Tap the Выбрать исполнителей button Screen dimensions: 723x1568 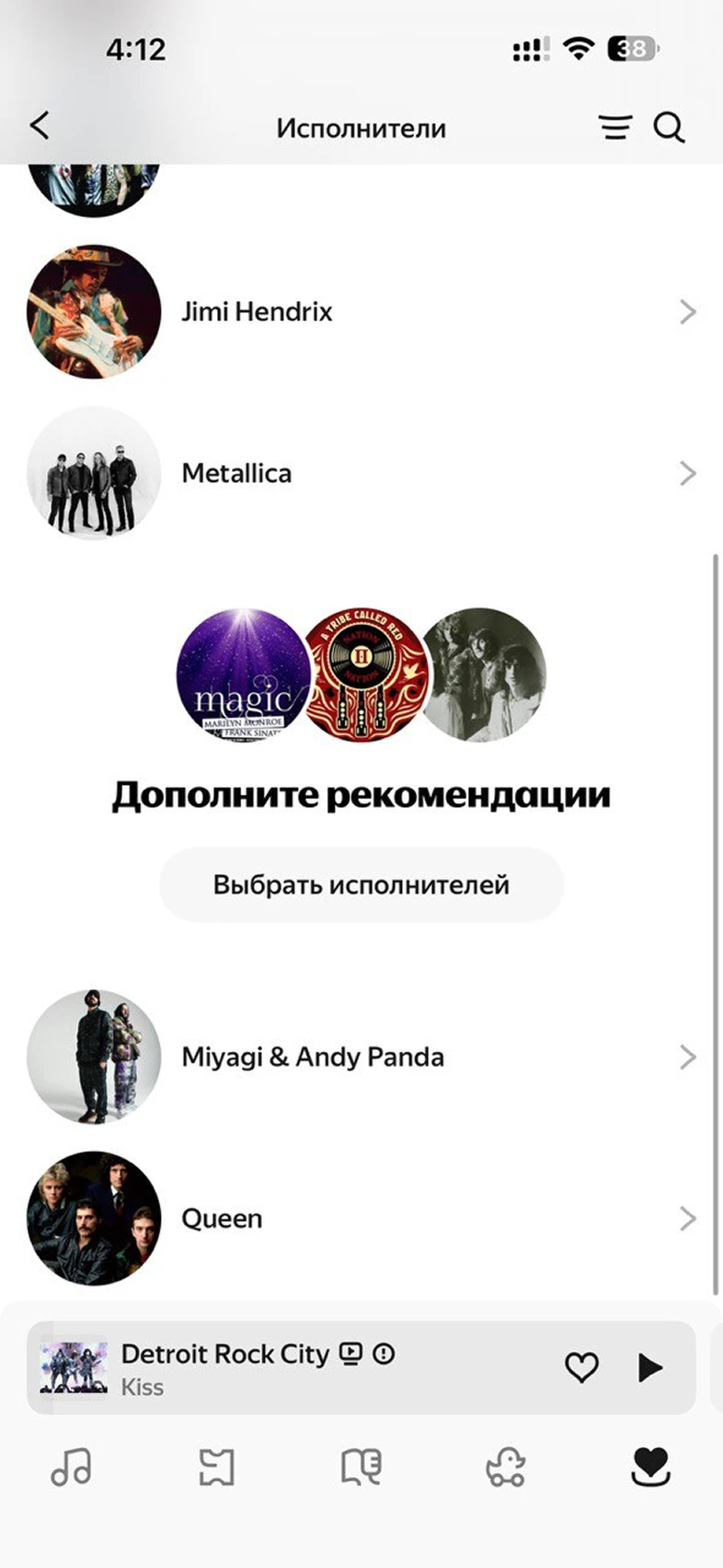361,884
